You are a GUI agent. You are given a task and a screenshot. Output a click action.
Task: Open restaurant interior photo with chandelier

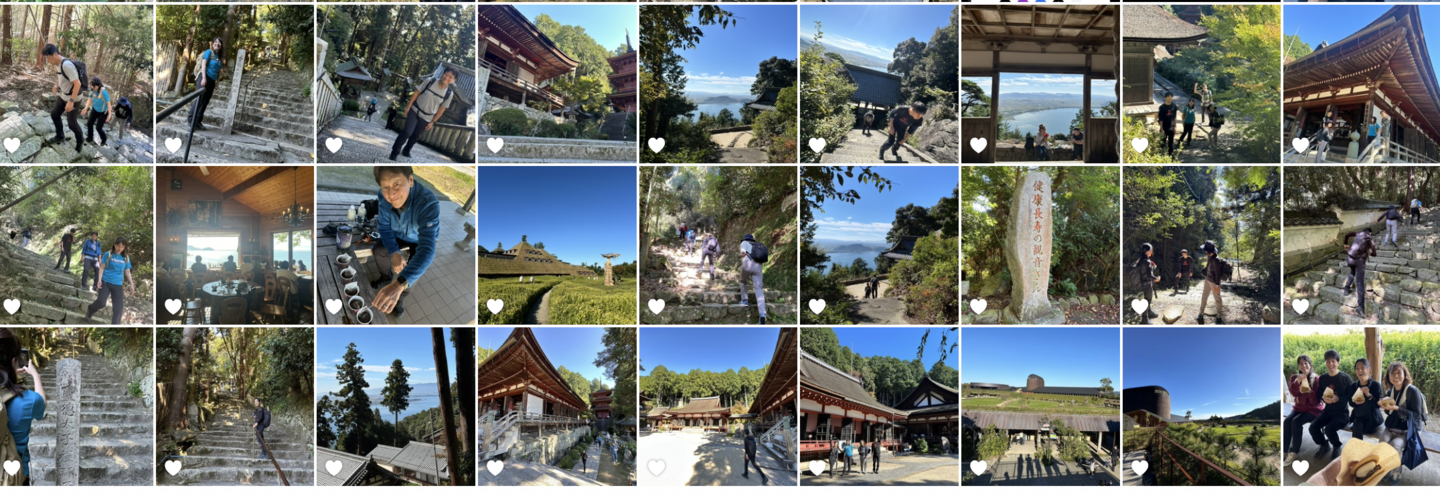click(234, 245)
